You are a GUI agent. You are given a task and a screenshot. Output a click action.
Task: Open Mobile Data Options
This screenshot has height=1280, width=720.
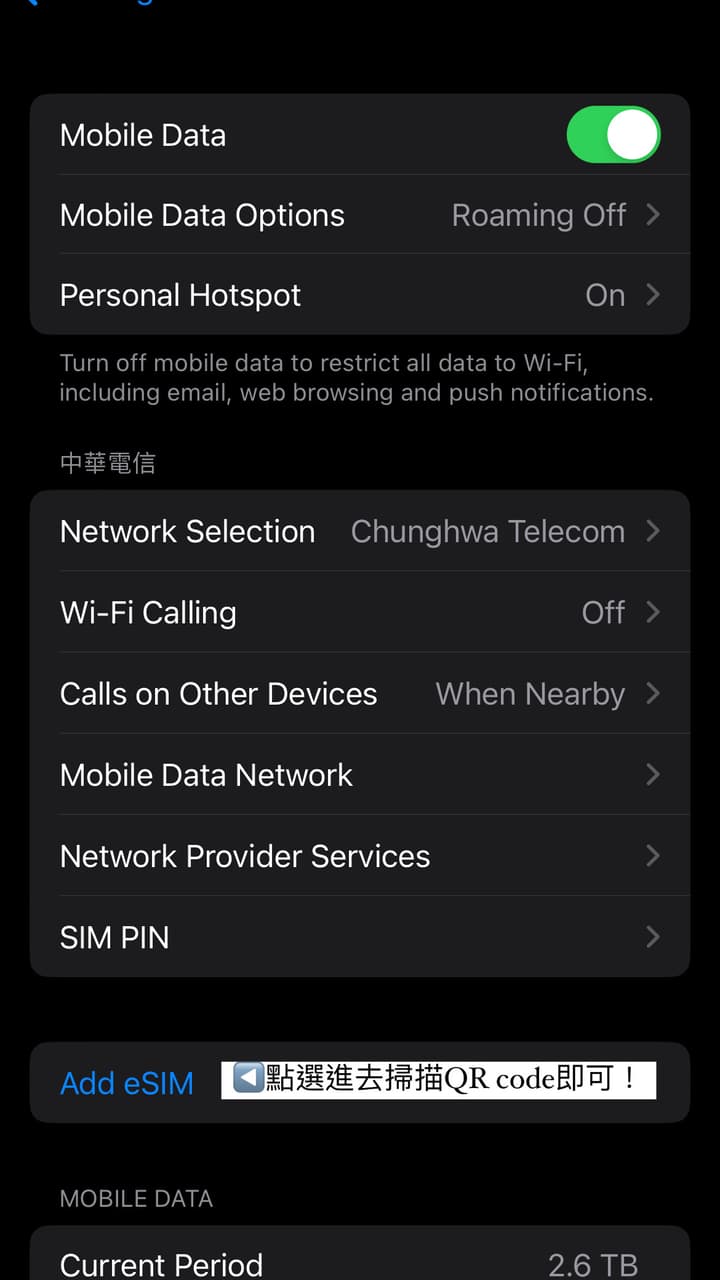tap(360, 215)
